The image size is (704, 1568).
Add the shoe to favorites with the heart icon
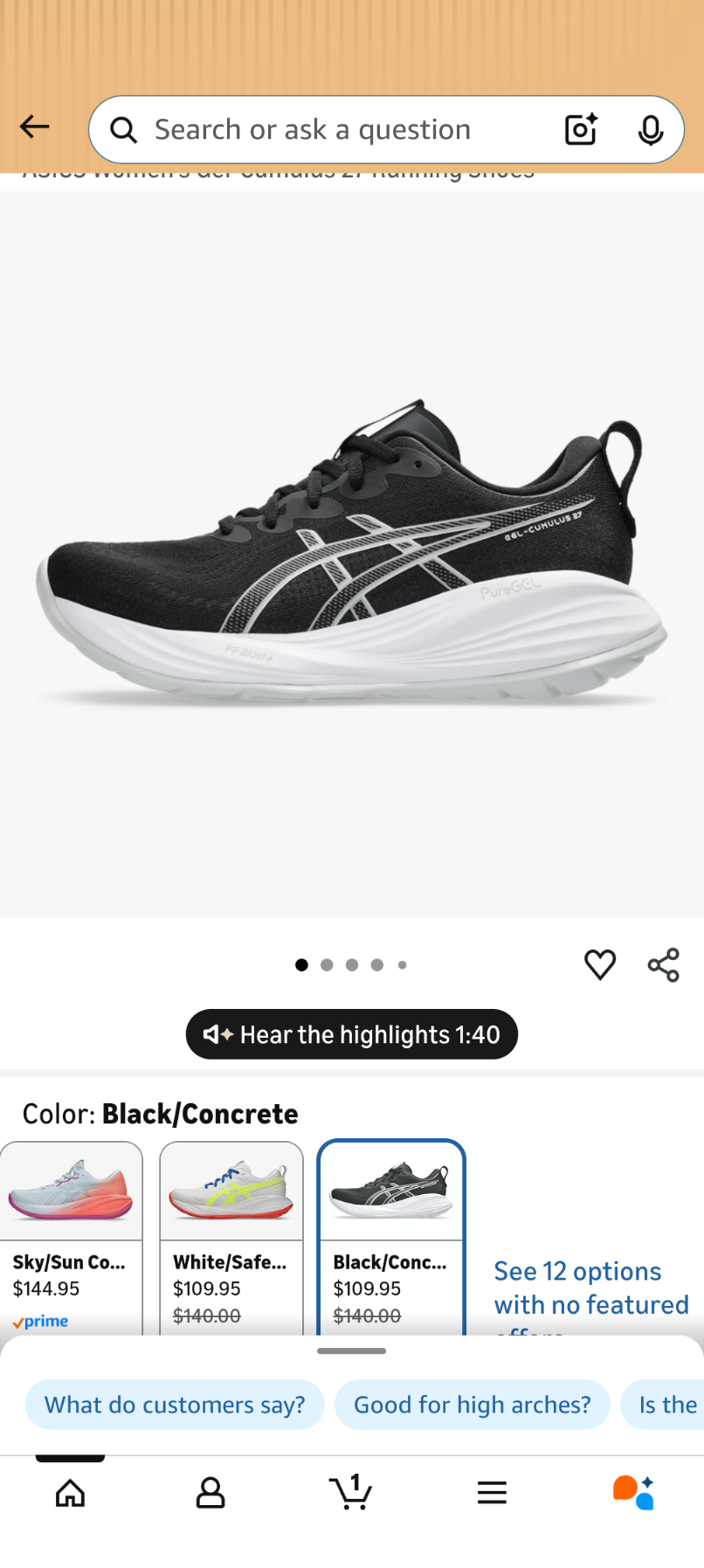click(600, 964)
